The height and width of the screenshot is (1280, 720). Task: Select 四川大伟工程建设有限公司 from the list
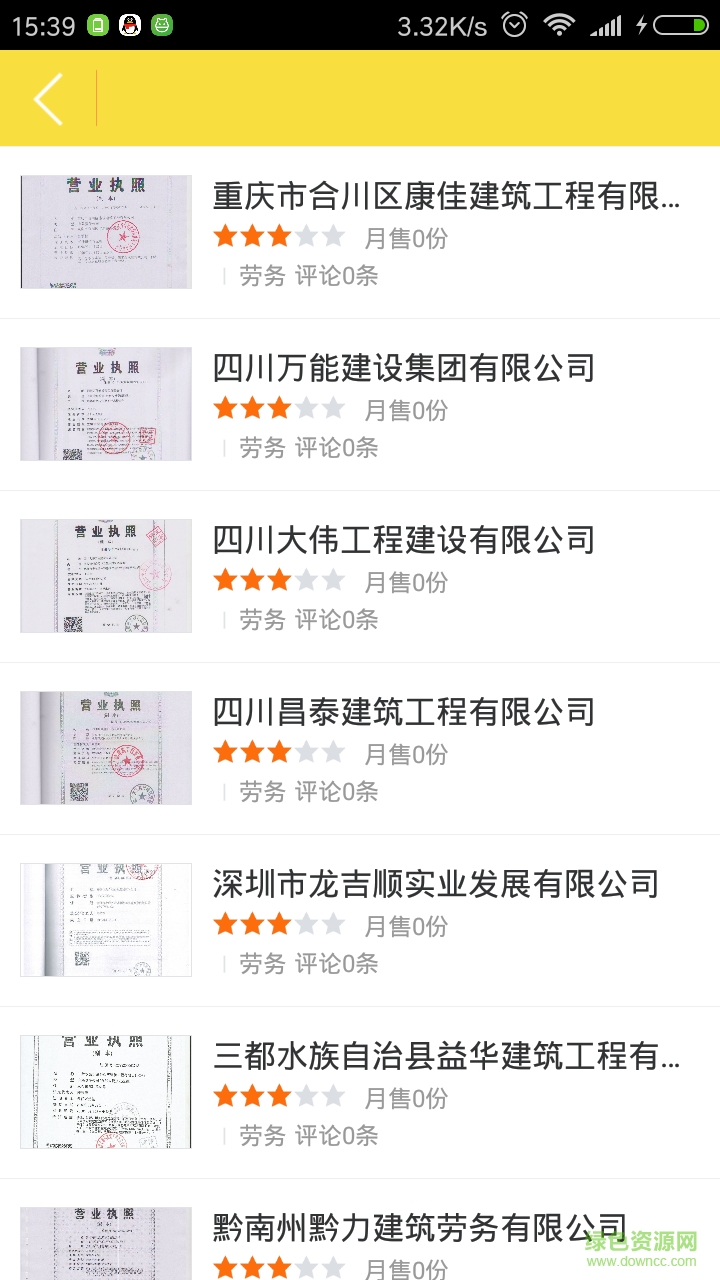404,541
